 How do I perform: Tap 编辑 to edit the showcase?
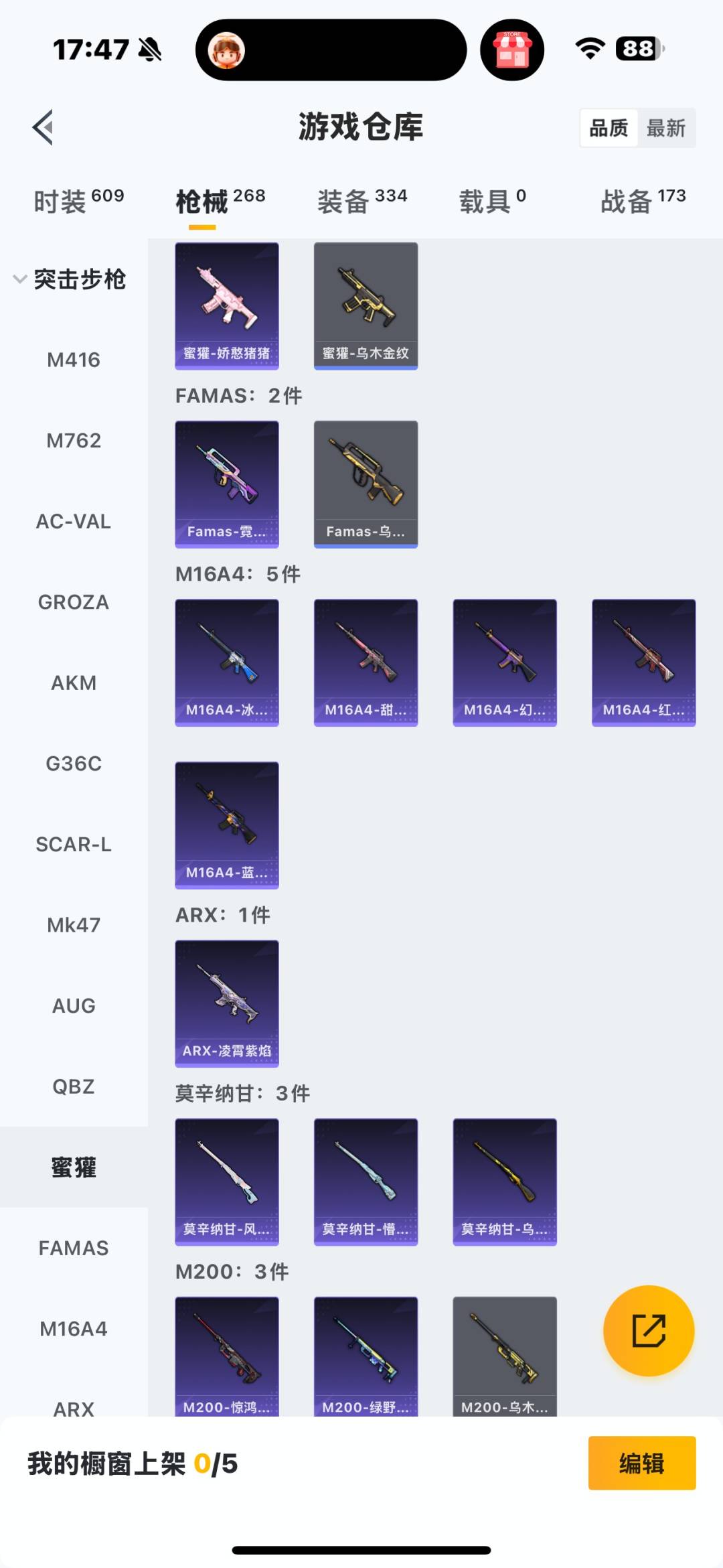[641, 1464]
